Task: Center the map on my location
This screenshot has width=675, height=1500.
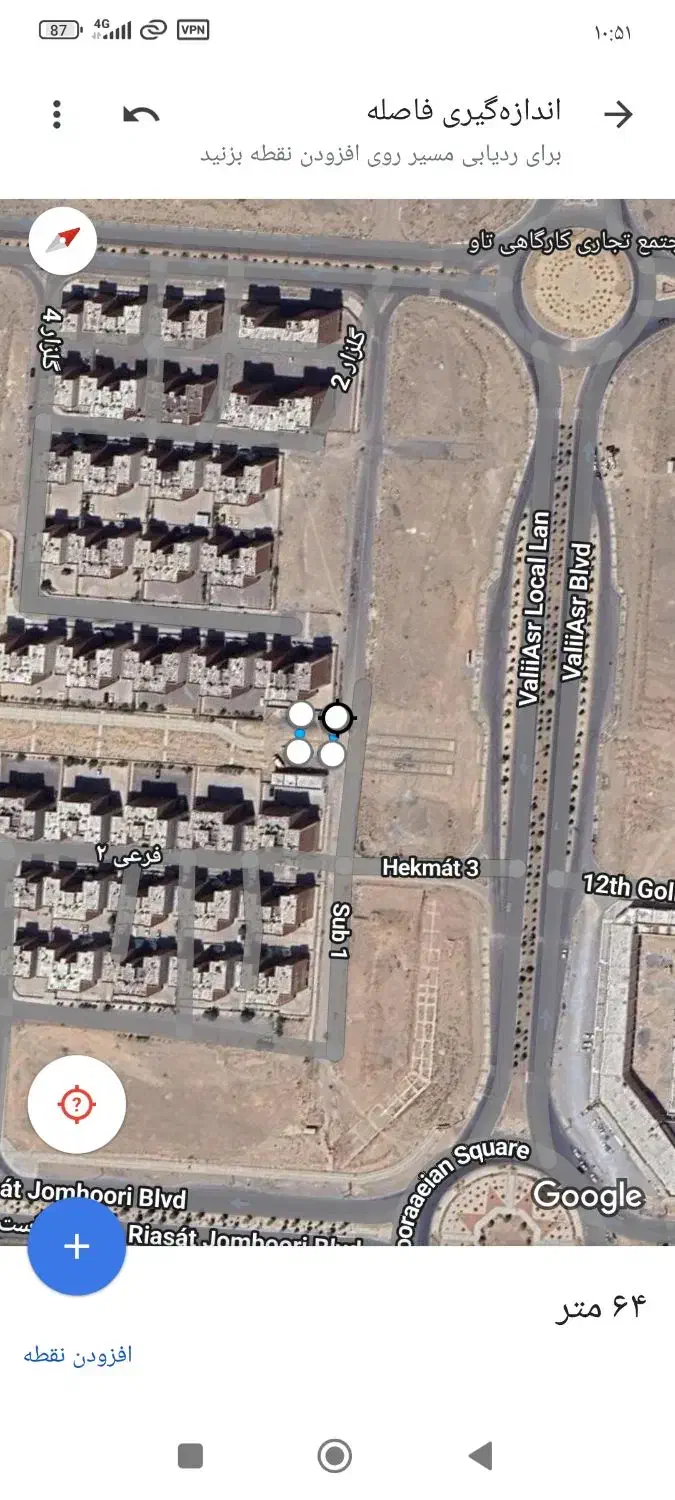Action: [77, 1104]
